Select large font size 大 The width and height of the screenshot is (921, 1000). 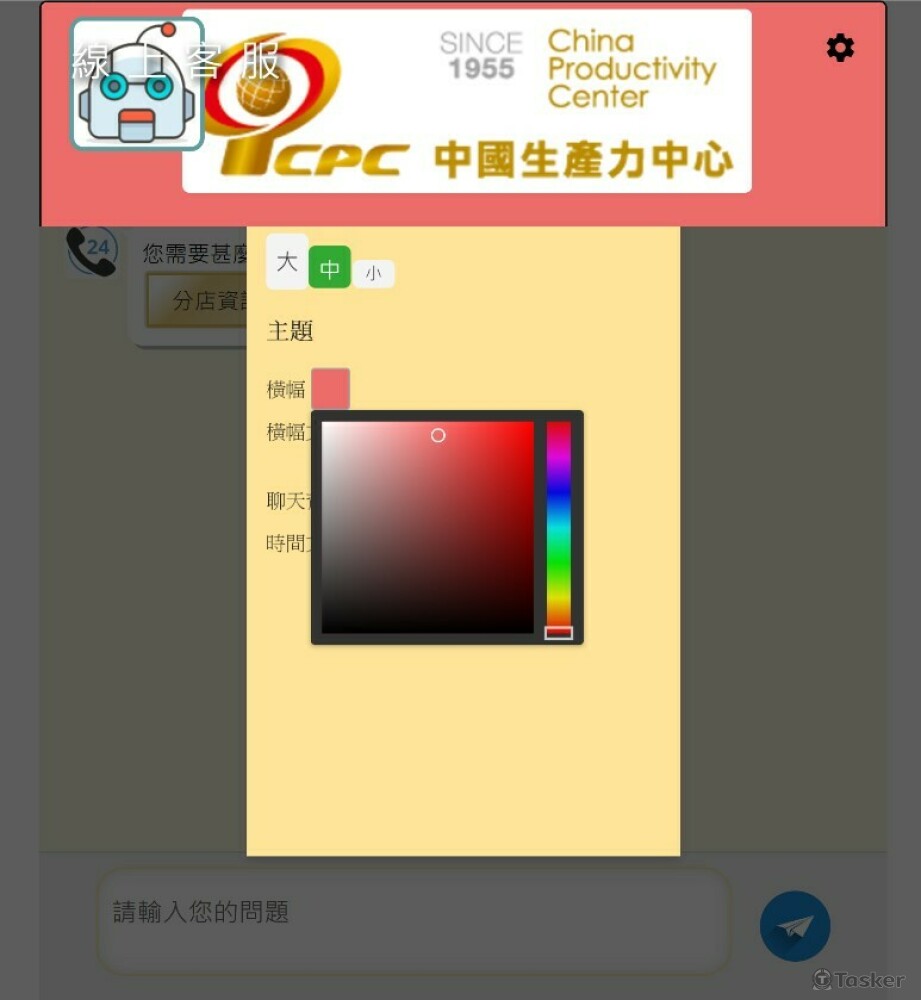[287, 262]
